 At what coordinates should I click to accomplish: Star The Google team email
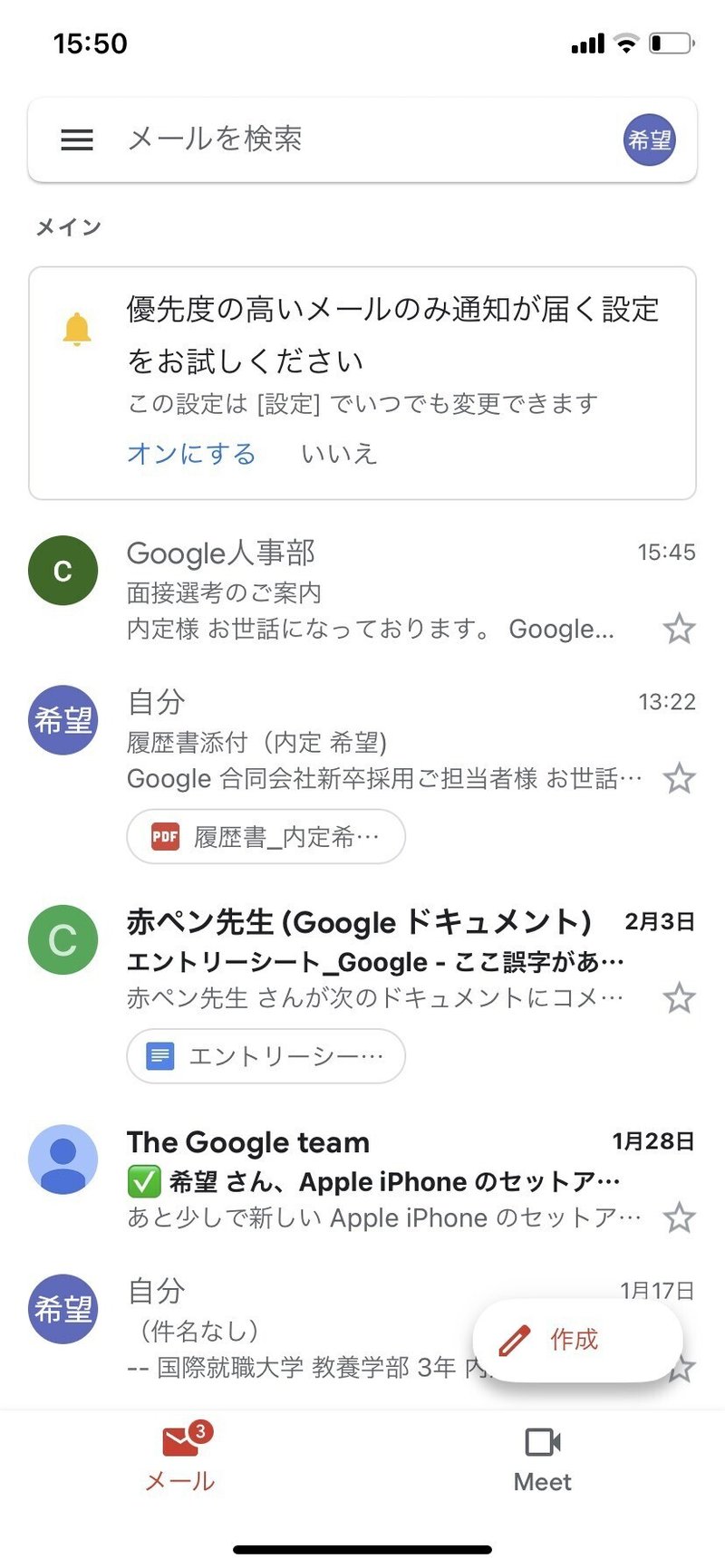(680, 1218)
